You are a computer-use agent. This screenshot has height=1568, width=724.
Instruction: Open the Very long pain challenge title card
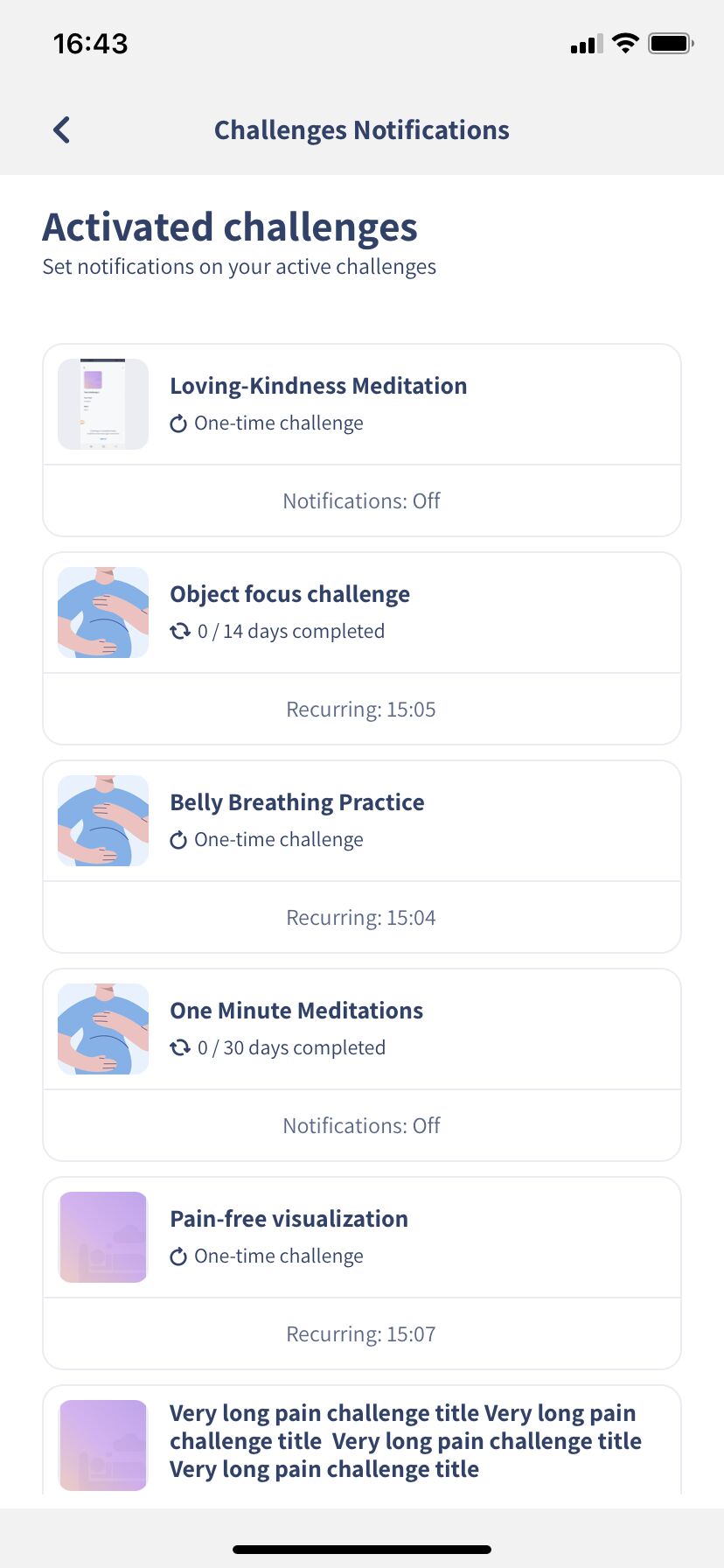pos(362,1440)
